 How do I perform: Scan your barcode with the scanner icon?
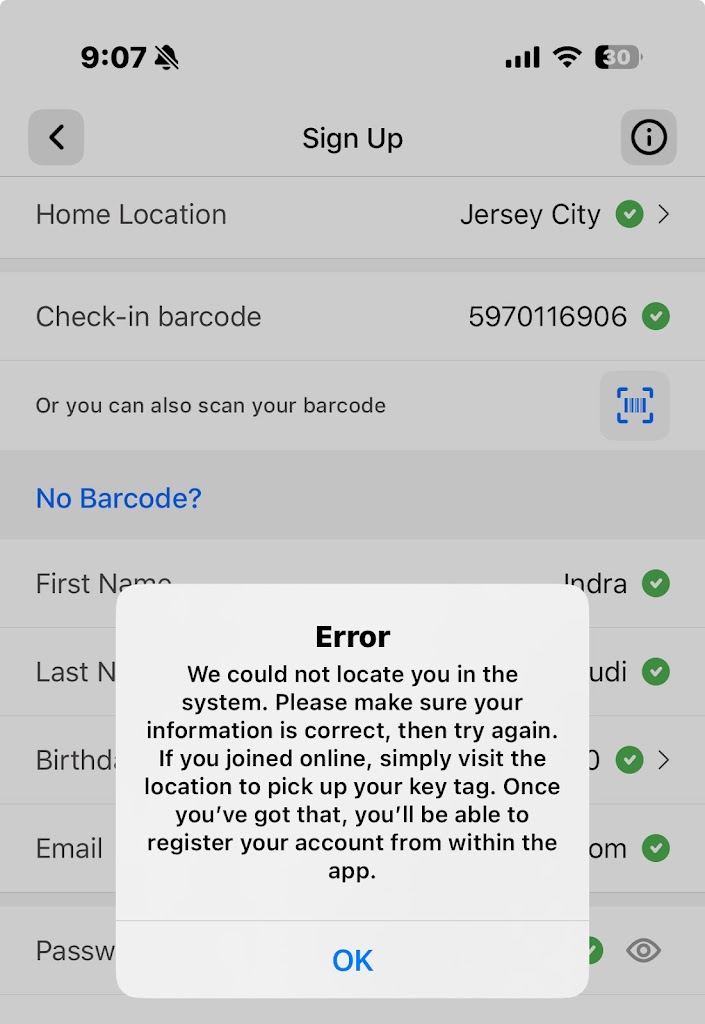(x=634, y=406)
